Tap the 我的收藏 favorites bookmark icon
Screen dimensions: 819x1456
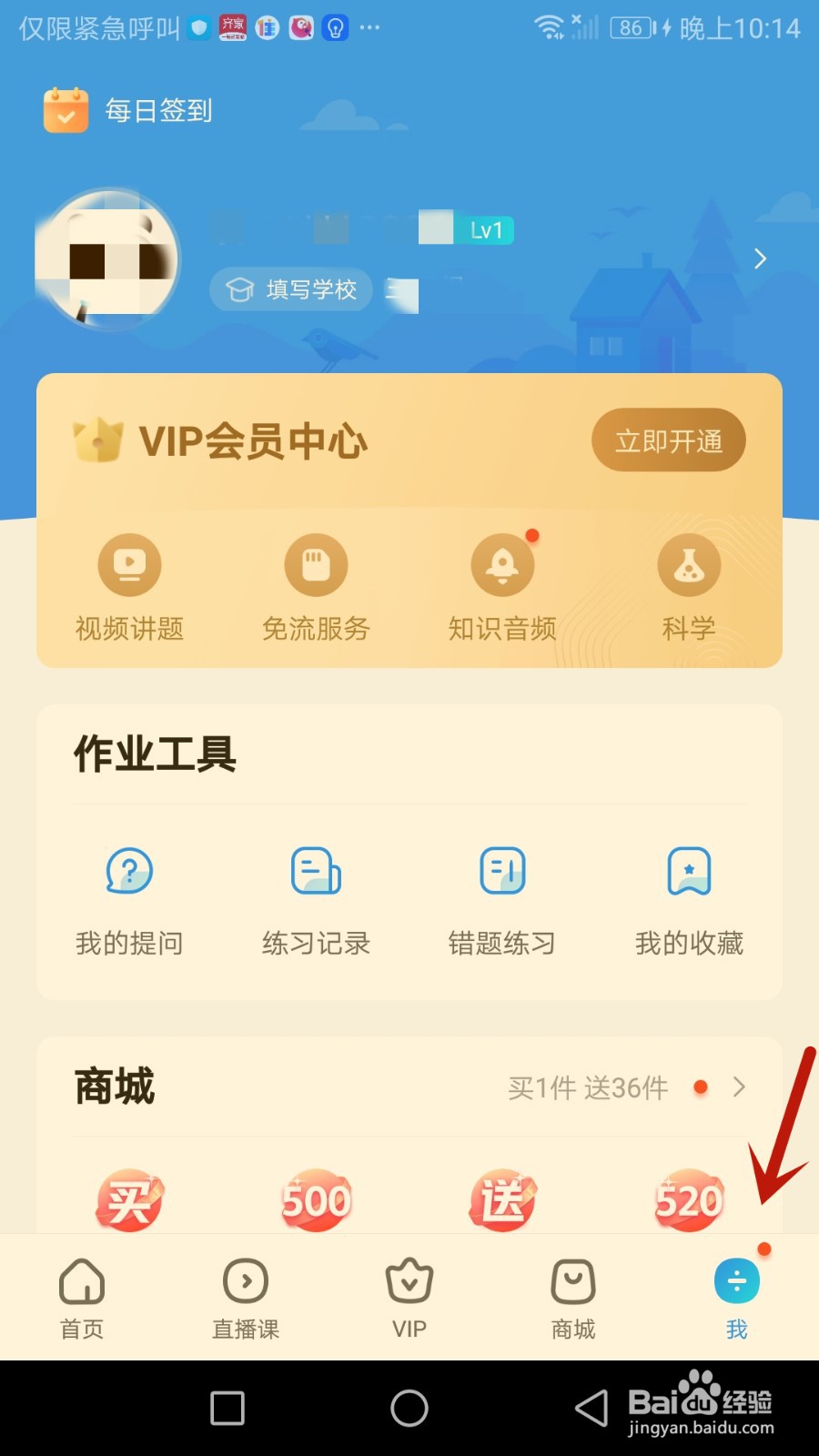click(x=689, y=871)
